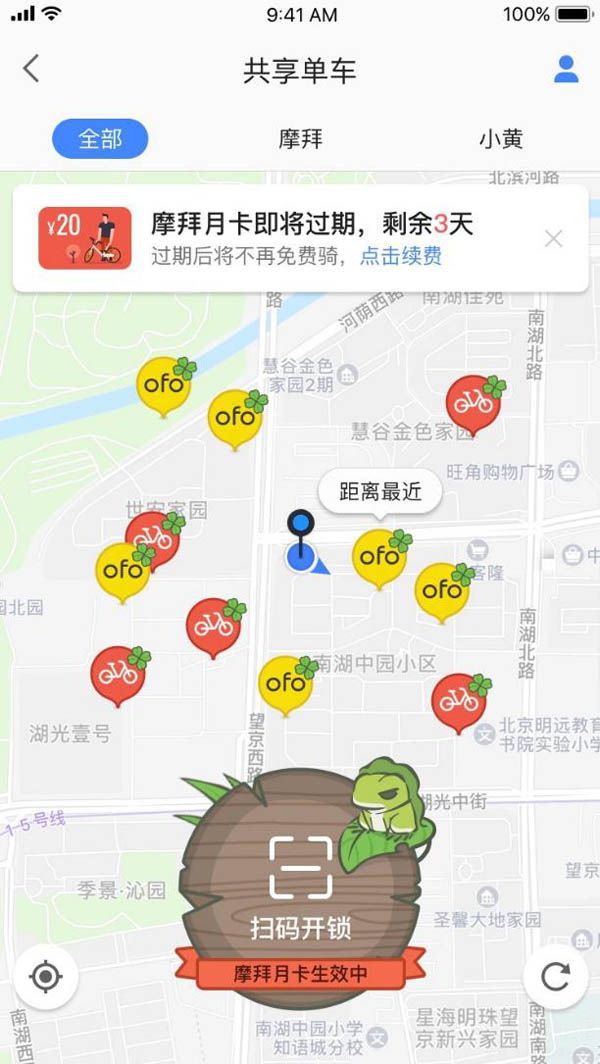Switch to the 摩拜 tab

pos(300,139)
